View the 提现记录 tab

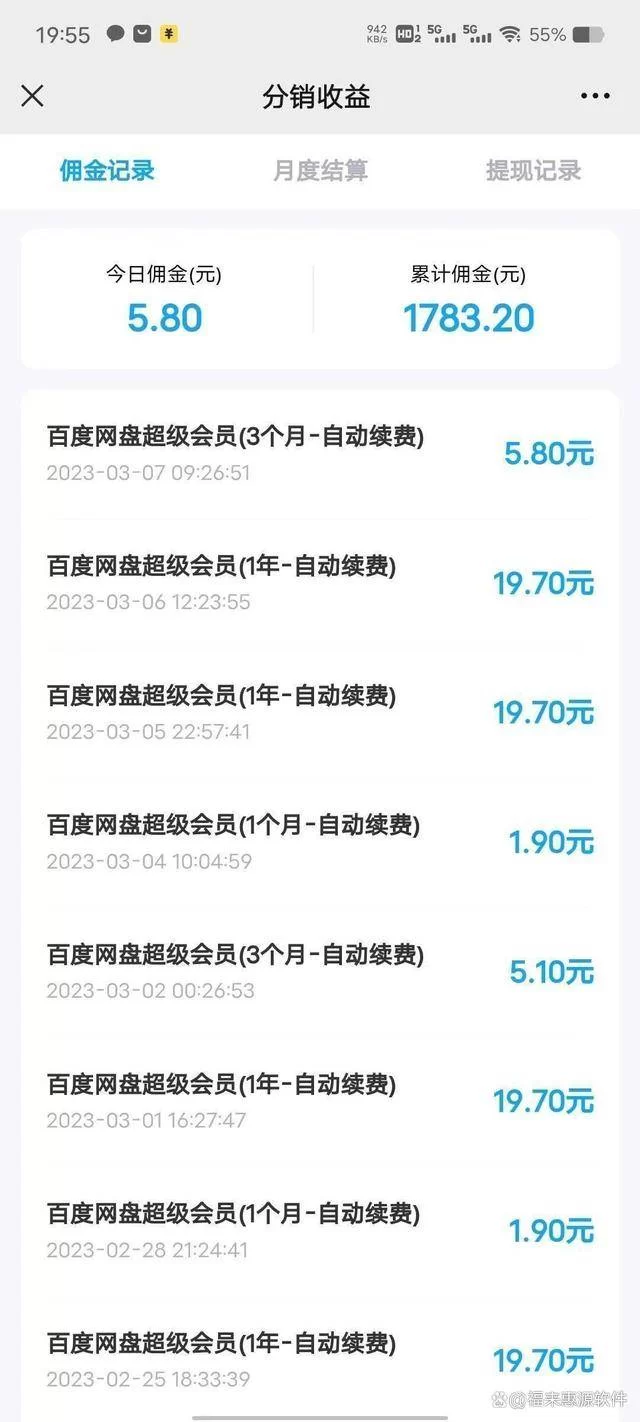(533, 171)
